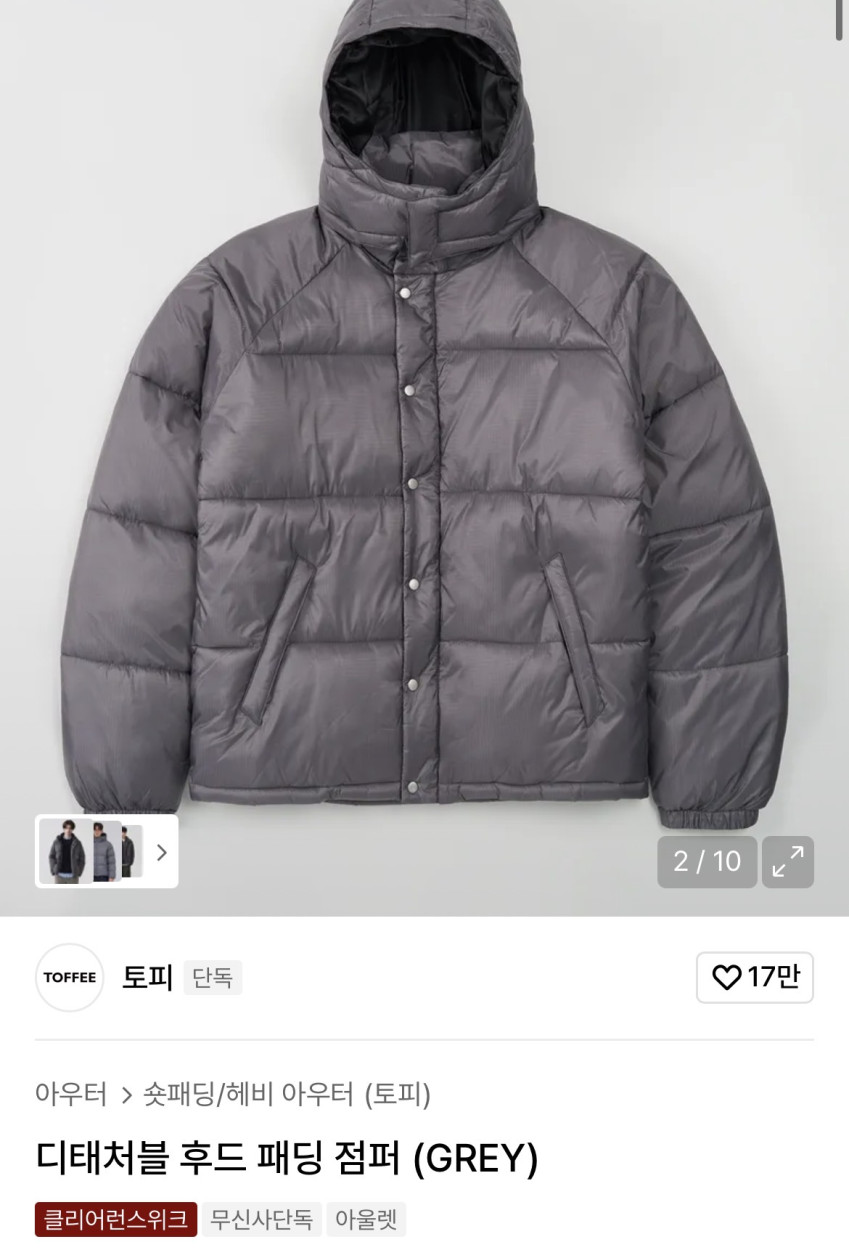
Task: Select the 클리어런스위크 tag
Action: [x=116, y=1219]
